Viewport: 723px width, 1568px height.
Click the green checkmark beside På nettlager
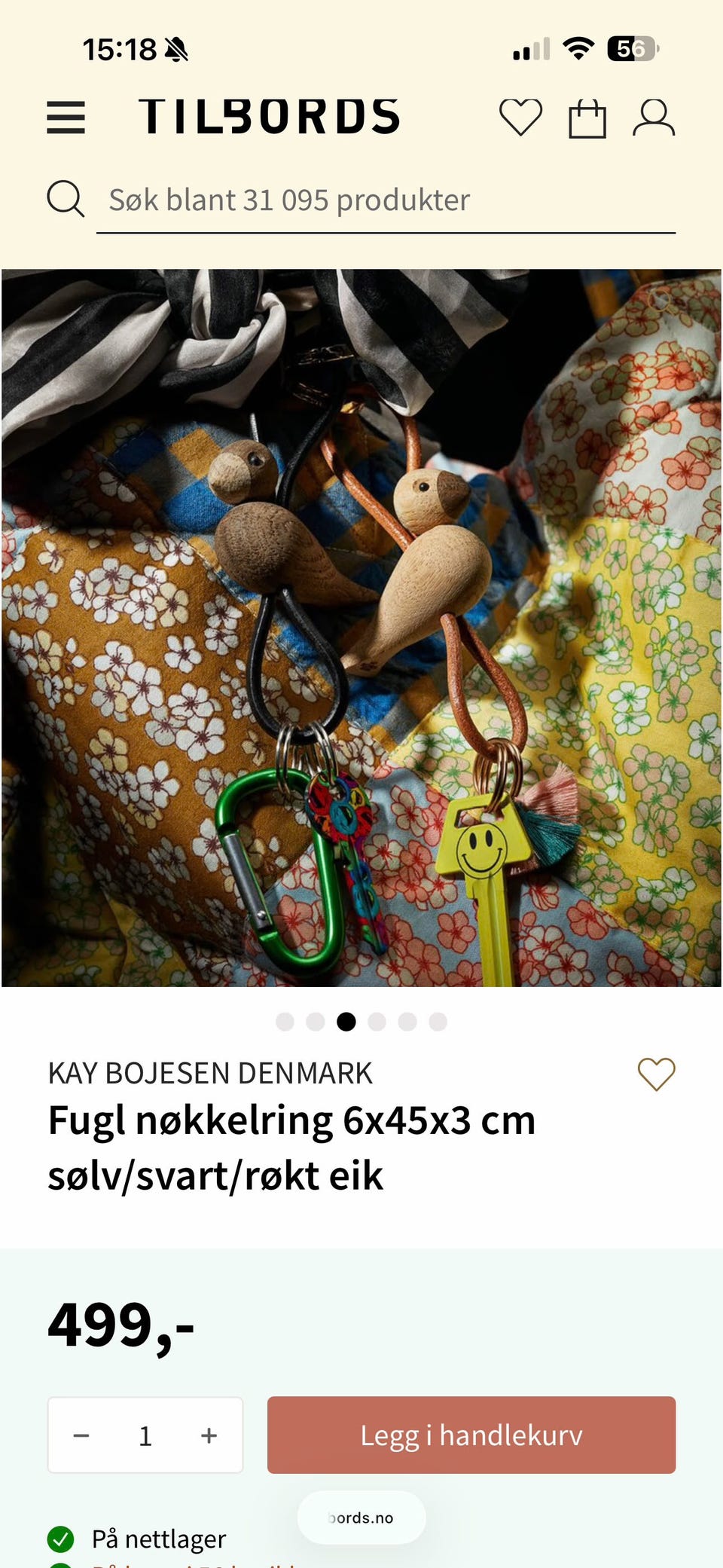pyautogui.click(x=63, y=1540)
